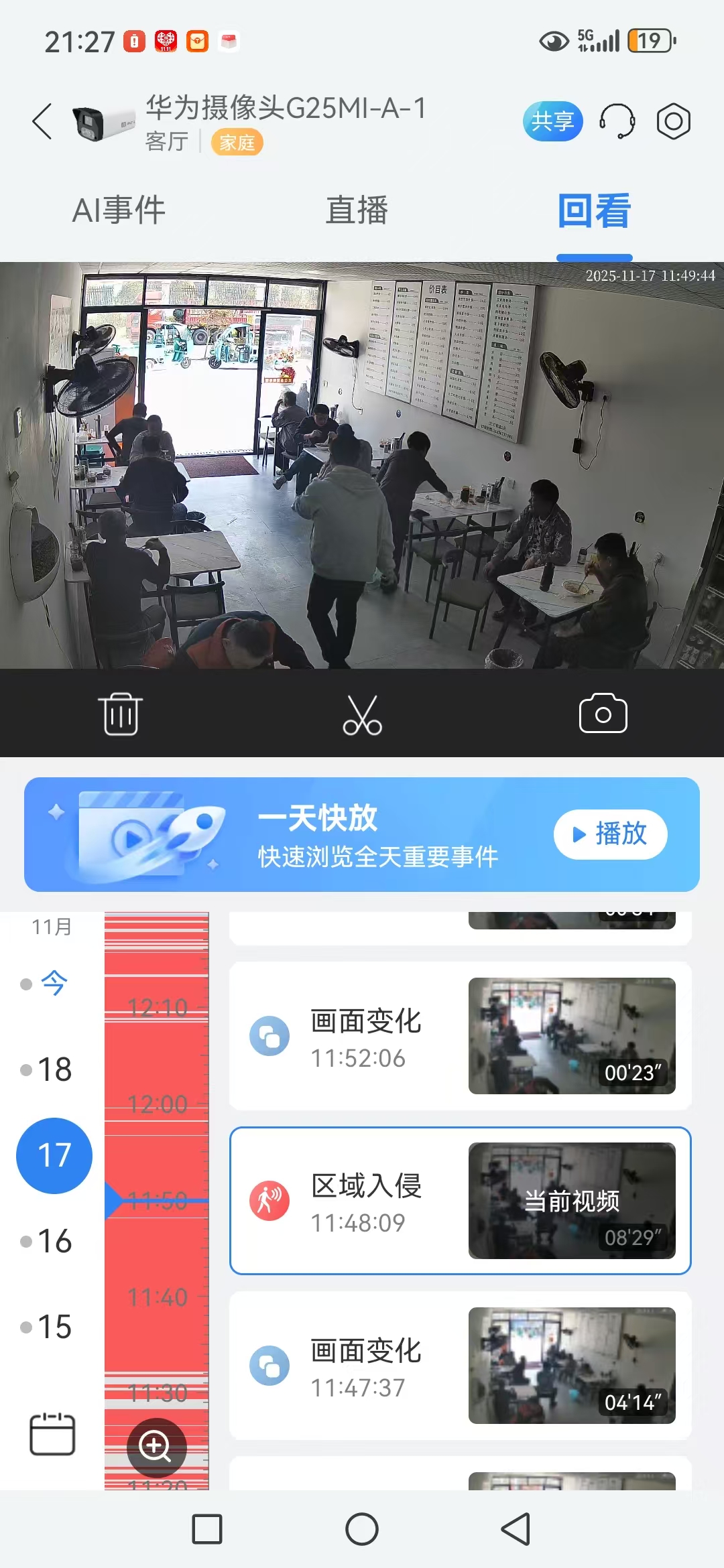Delete the recording with trash icon
The image size is (724, 1568).
tap(121, 714)
